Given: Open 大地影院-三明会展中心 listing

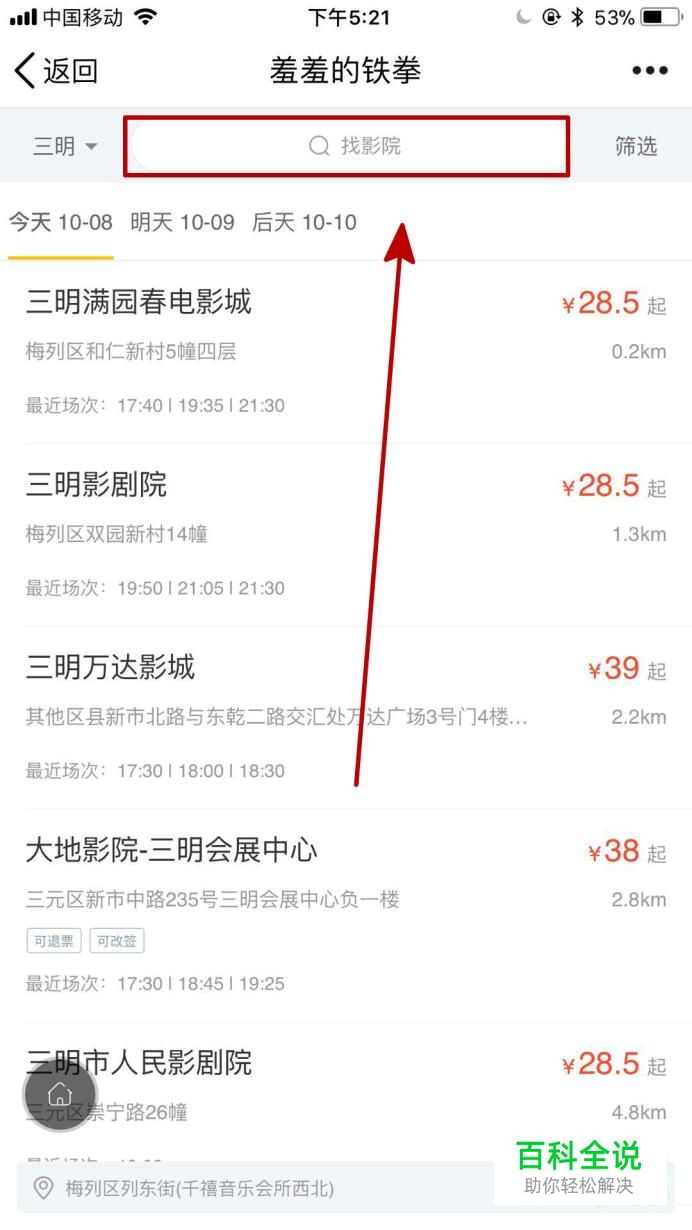Looking at the screenshot, I should (x=346, y=915).
